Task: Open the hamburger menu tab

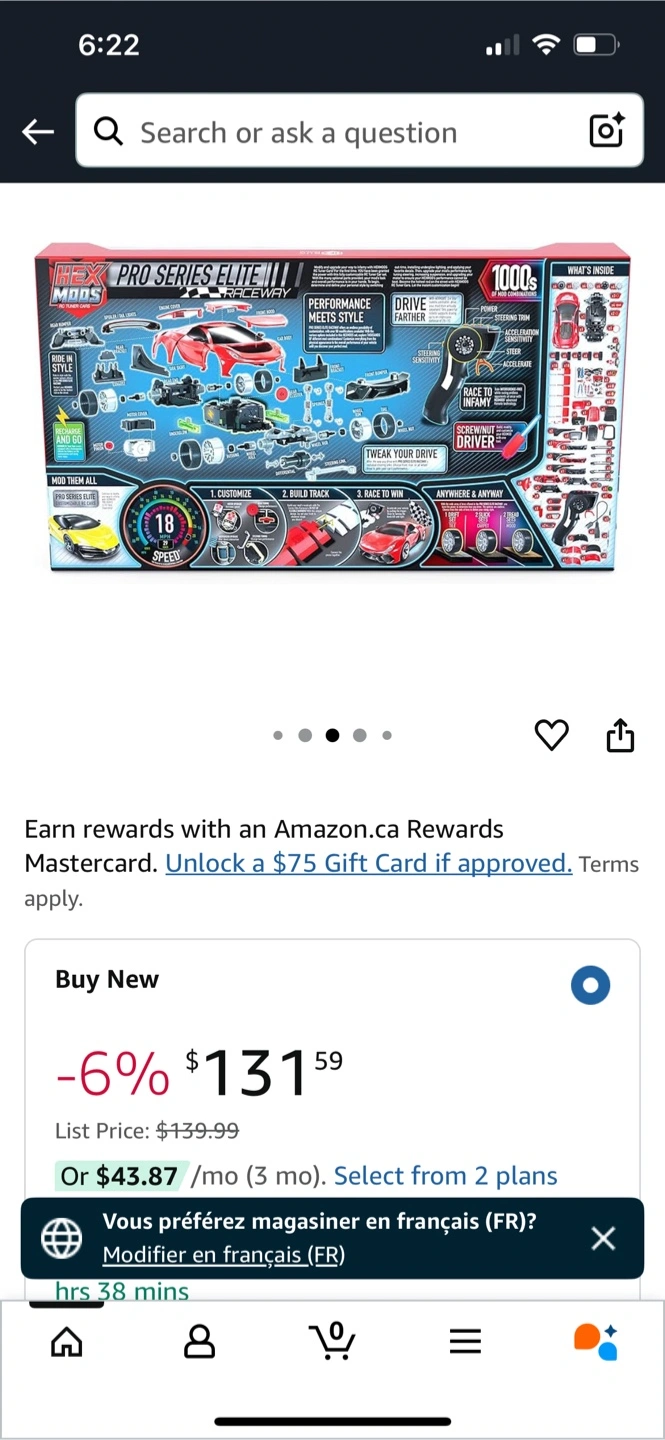Action: pos(465,1341)
